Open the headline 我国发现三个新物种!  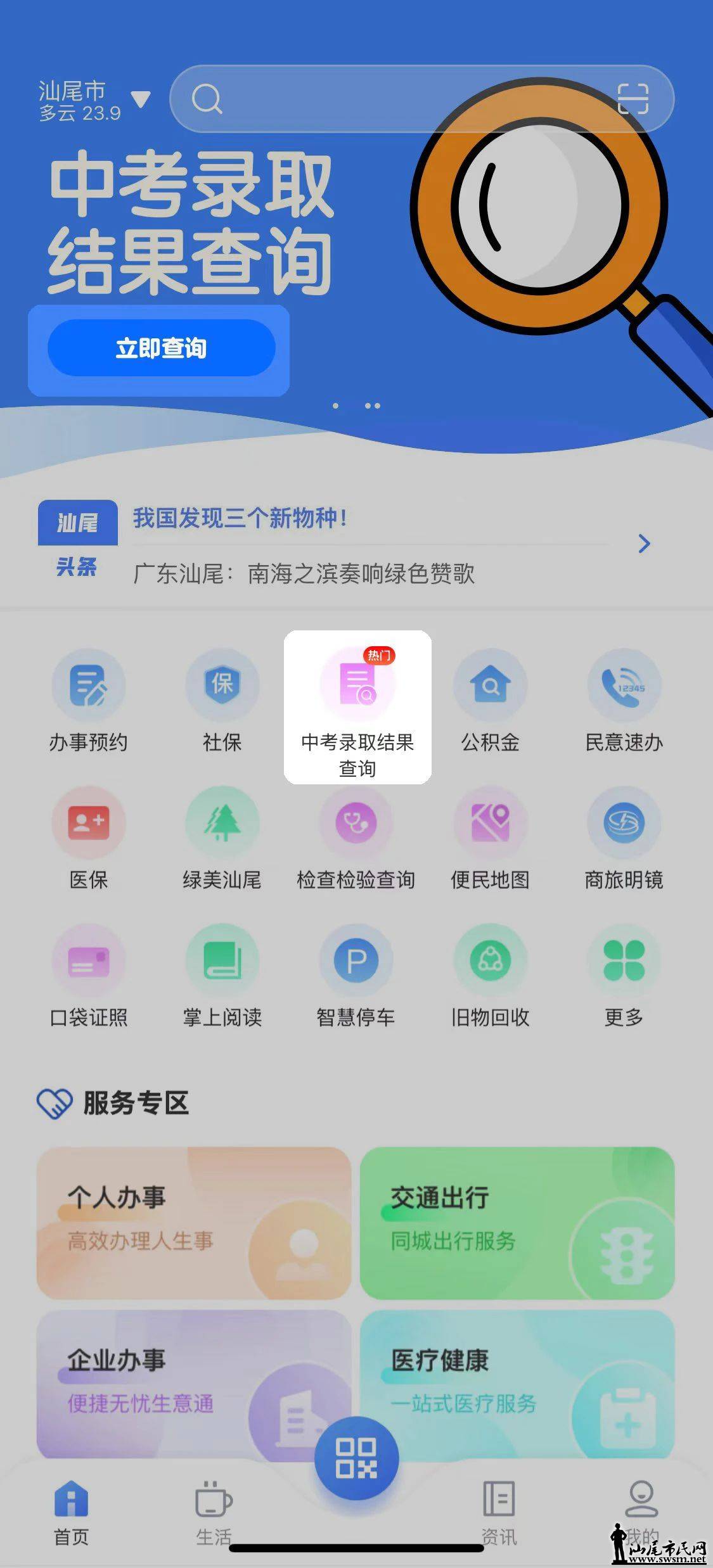(240, 518)
